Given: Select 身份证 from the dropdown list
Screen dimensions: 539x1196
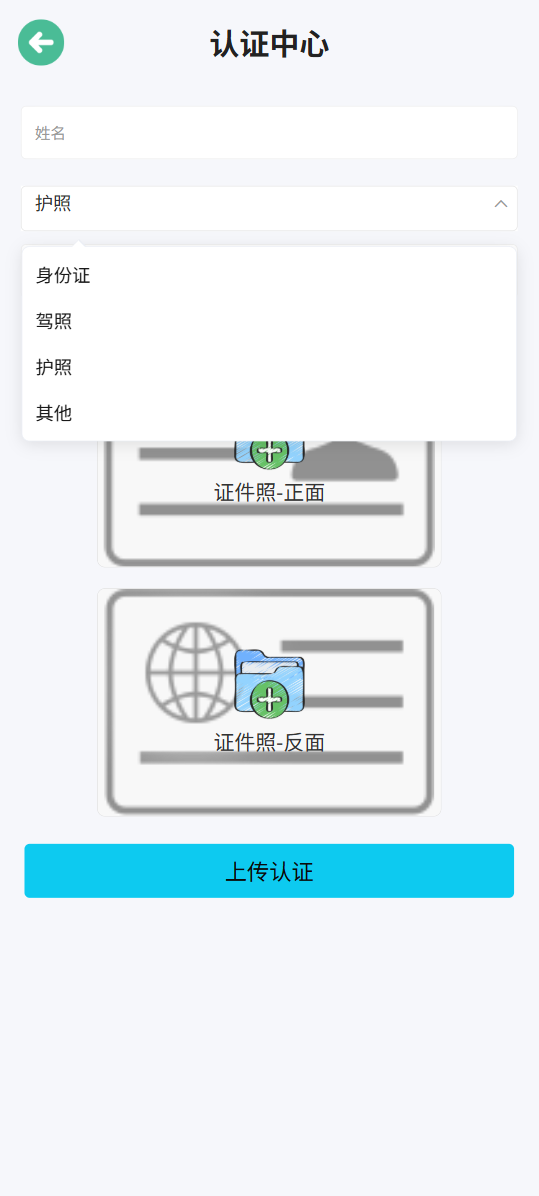Looking at the screenshot, I should [x=269, y=276].
